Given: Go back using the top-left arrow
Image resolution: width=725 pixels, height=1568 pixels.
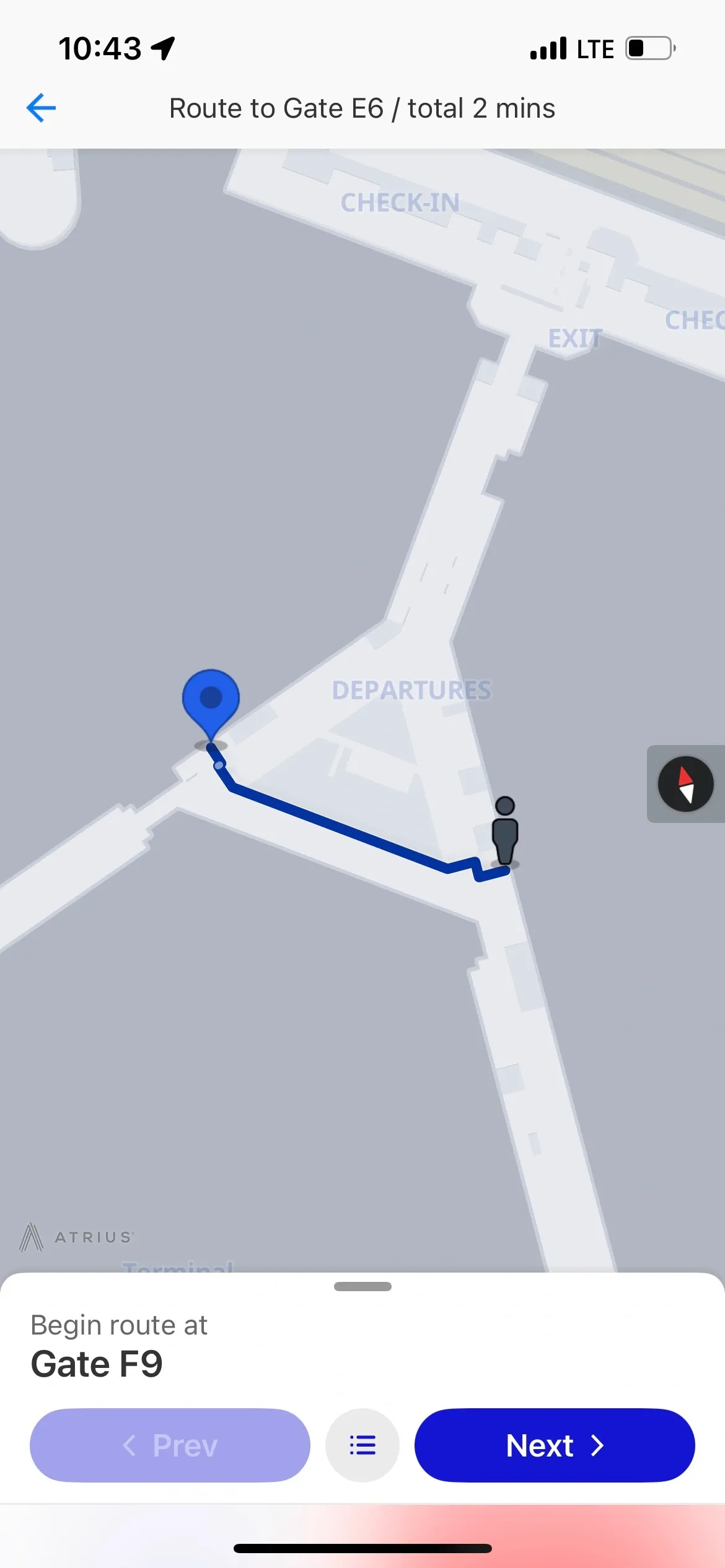Looking at the screenshot, I should tap(41, 108).
